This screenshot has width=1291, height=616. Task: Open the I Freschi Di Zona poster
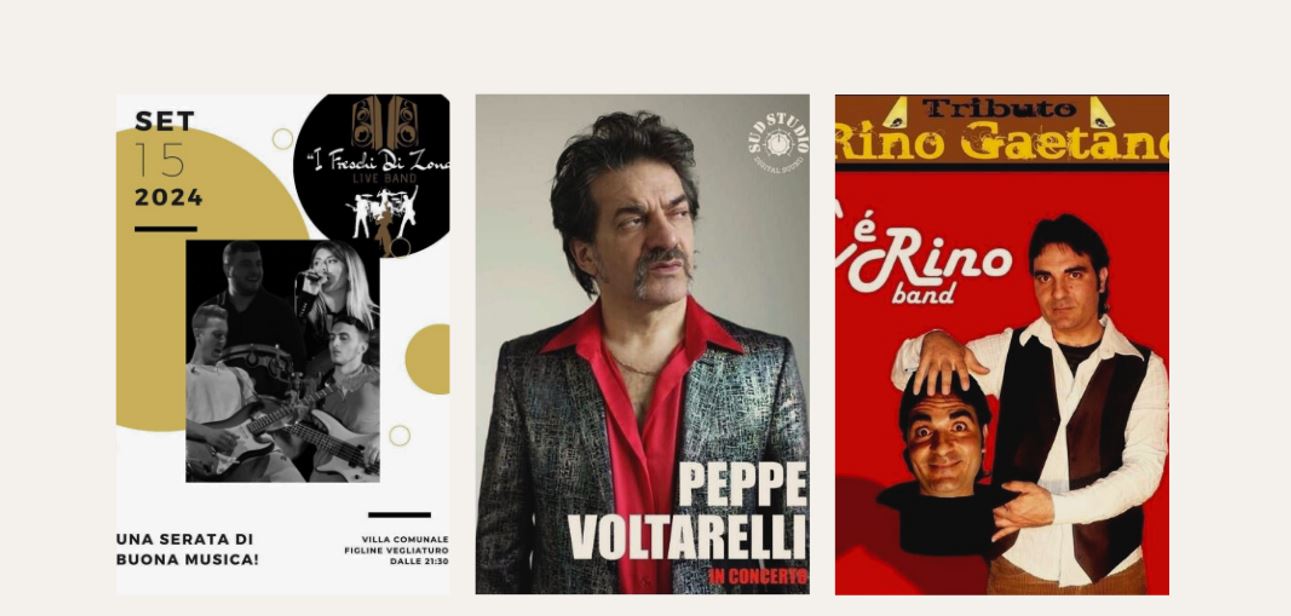coord(282,344)
